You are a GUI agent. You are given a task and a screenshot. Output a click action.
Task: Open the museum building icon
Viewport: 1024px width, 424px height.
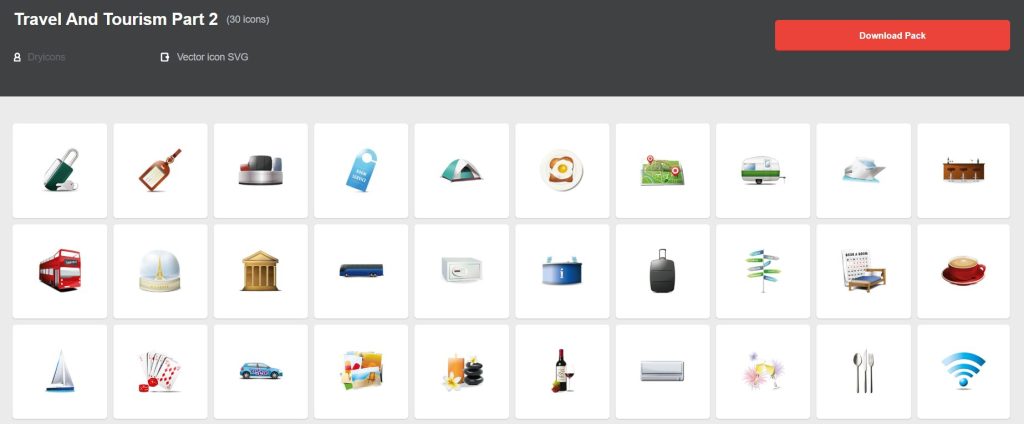tap(261, 271)
